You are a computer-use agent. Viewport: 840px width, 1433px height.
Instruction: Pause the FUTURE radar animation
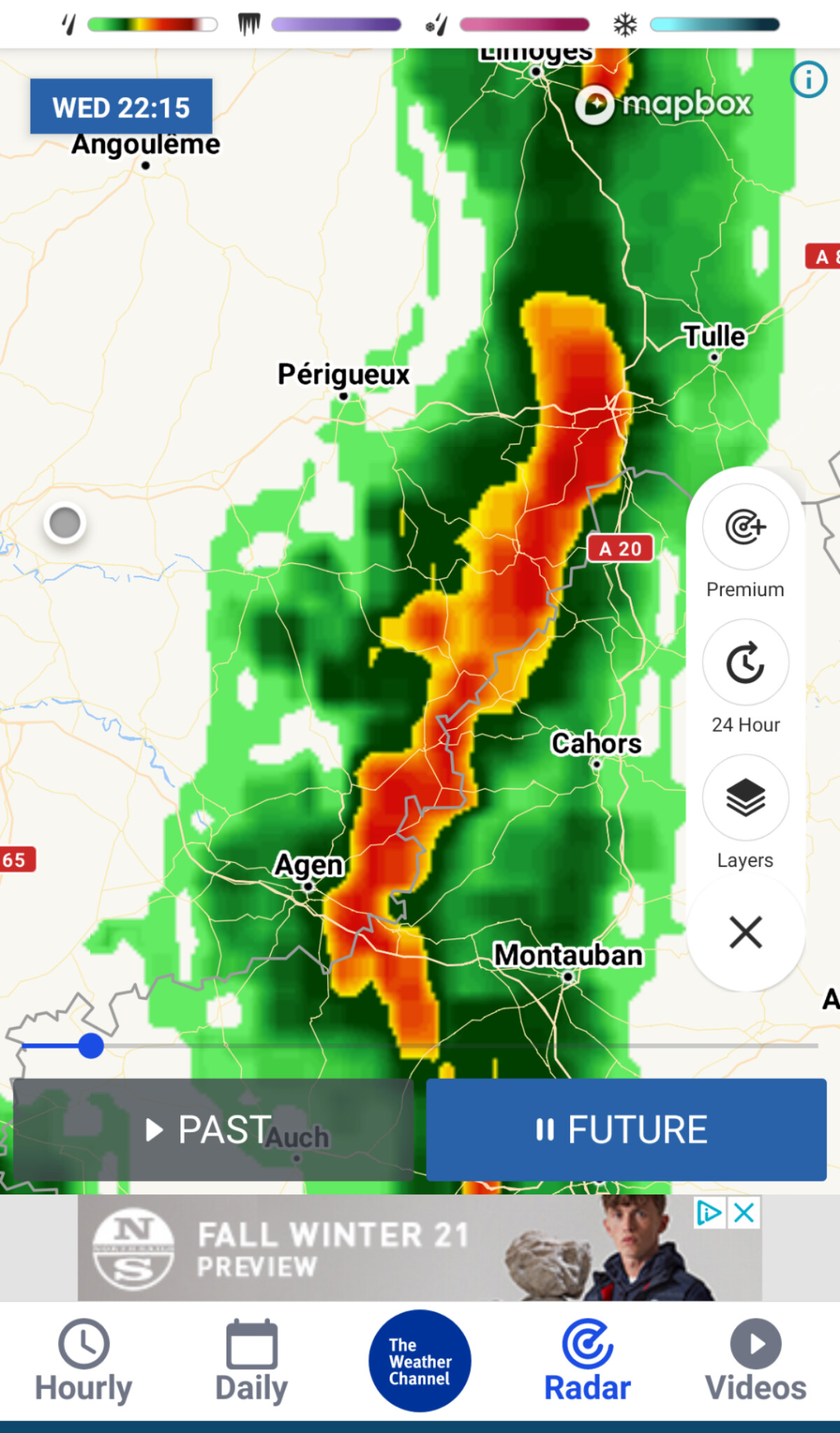click(x=626, y=1129)
